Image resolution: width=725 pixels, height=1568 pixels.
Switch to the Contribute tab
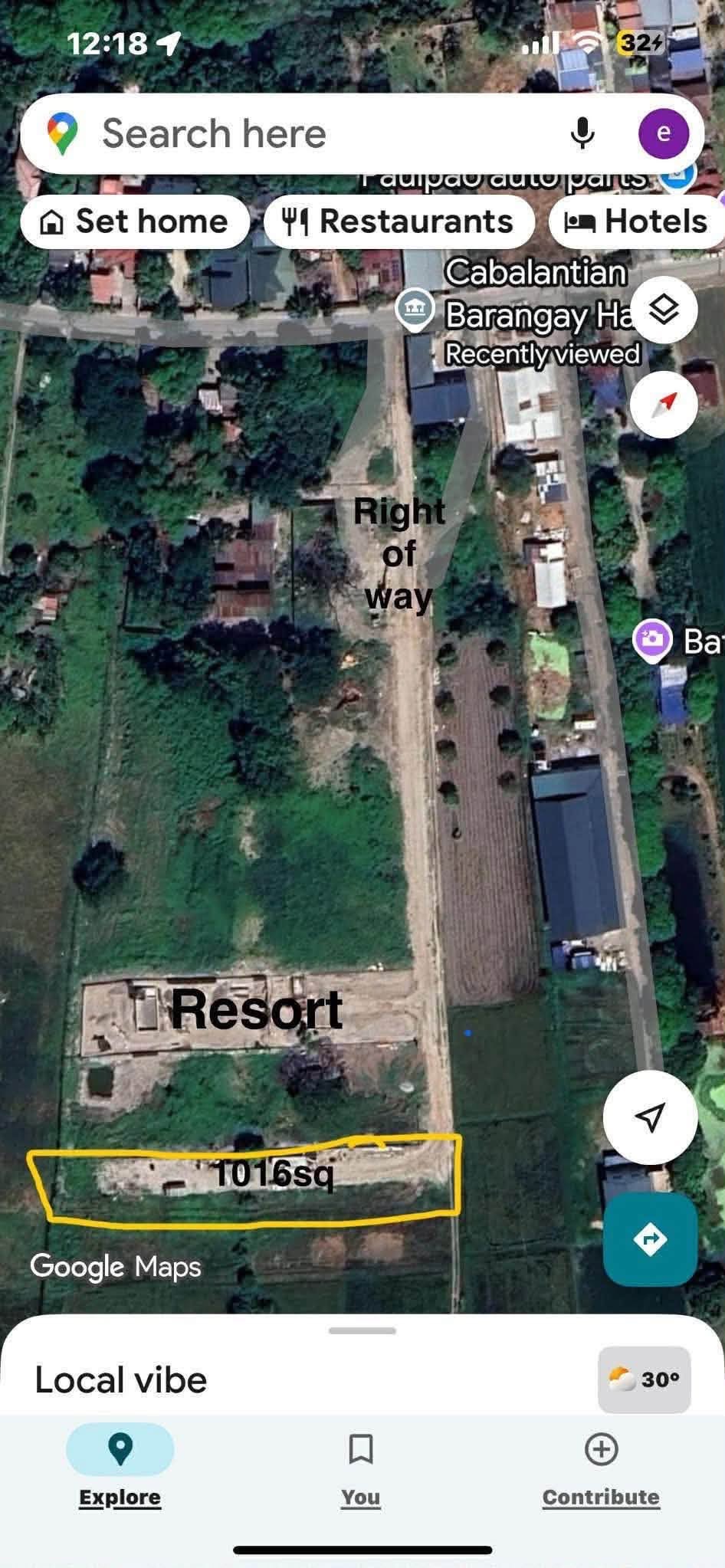601,1468
